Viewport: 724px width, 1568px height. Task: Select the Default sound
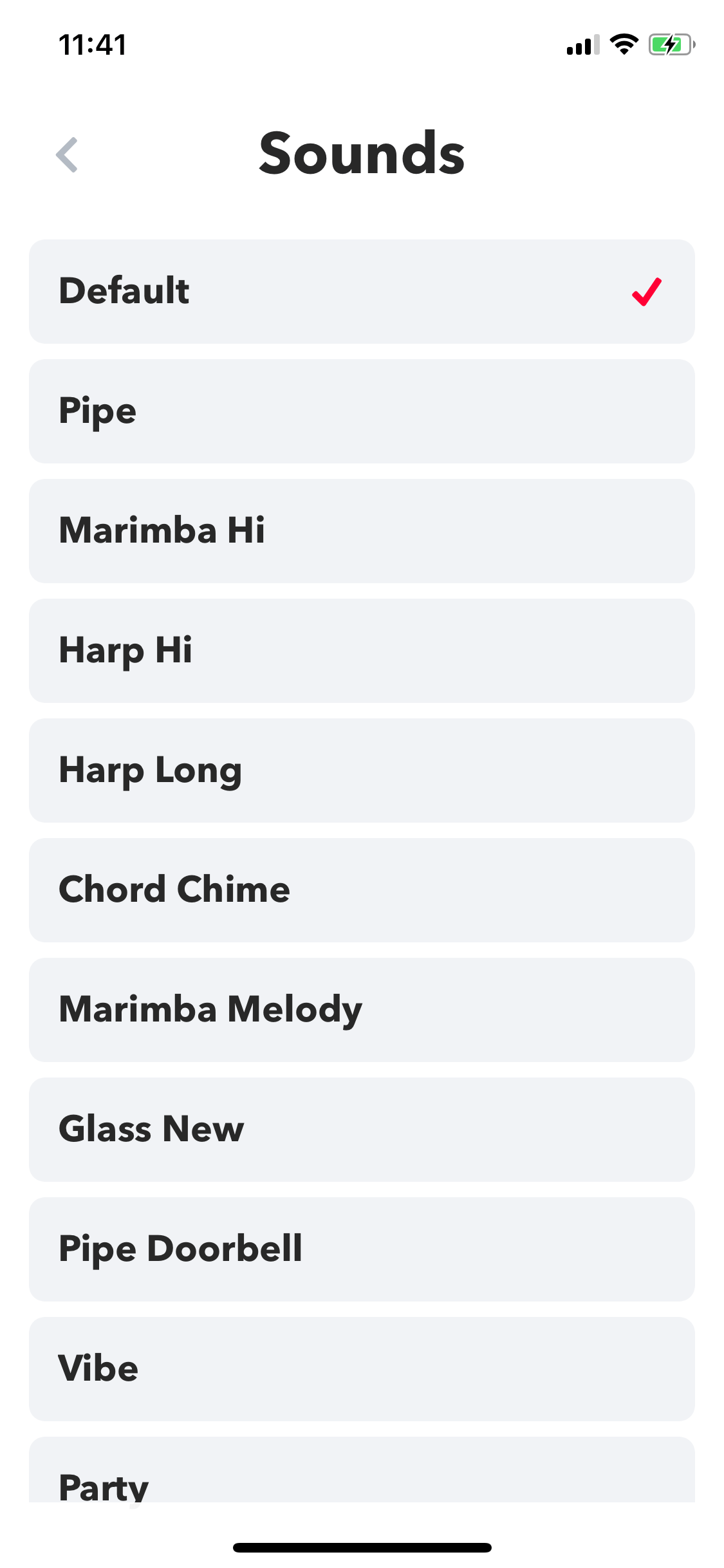click(362, 292)
